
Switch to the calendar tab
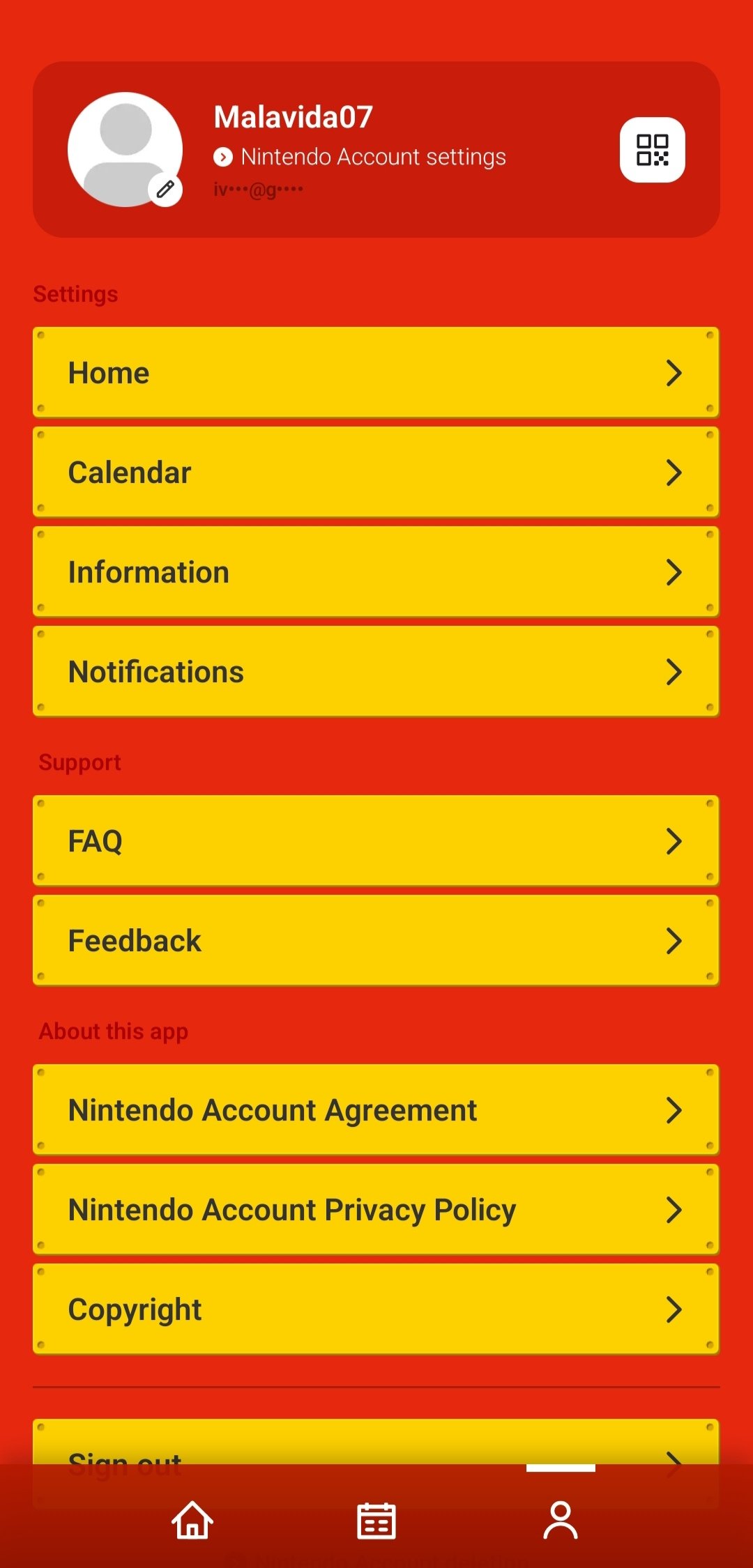point(376,1520)
